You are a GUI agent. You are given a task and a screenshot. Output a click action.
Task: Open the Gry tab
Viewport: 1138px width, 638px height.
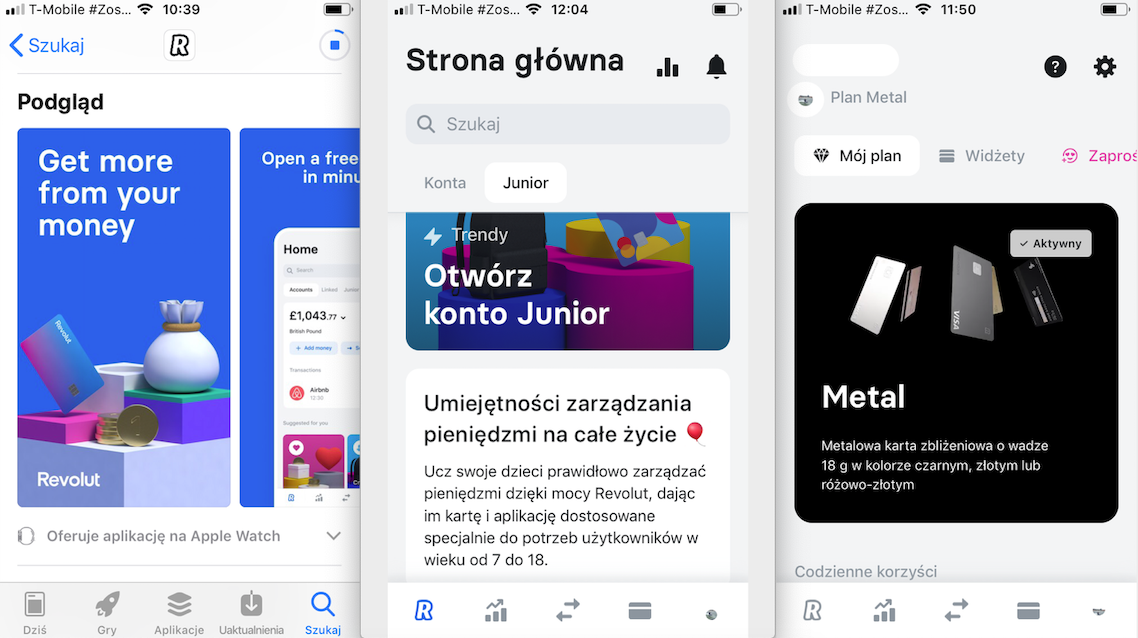(107, 610)
